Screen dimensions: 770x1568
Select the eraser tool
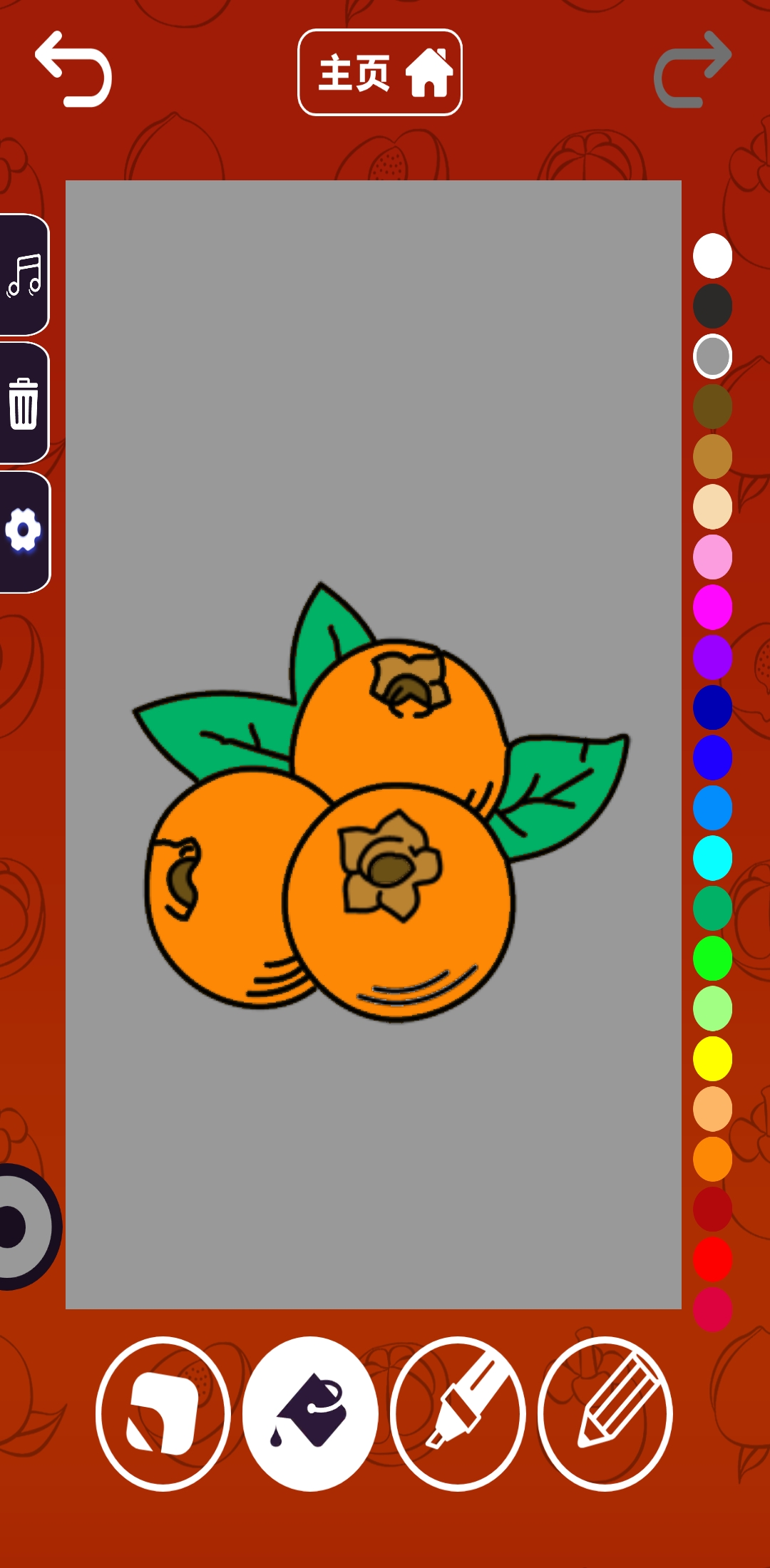coord(163,1413)
